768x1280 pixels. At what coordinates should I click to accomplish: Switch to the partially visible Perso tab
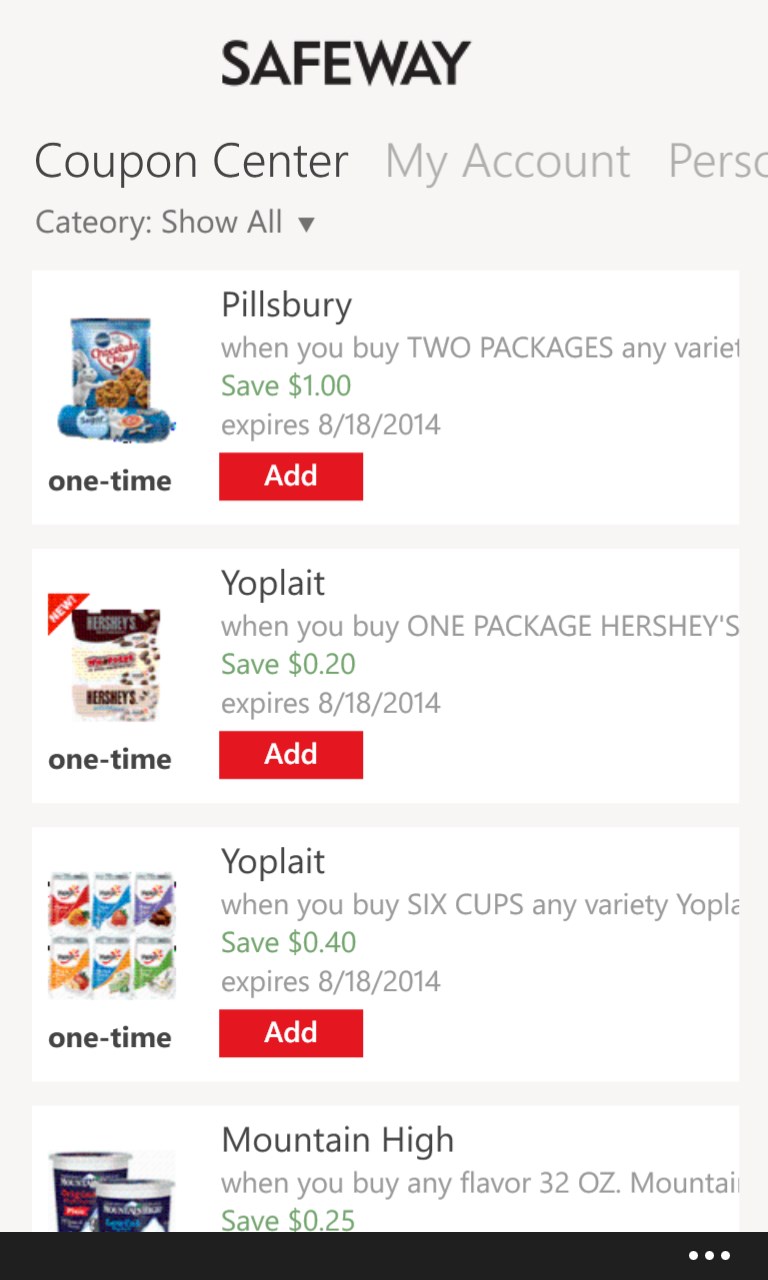[717, 162]
